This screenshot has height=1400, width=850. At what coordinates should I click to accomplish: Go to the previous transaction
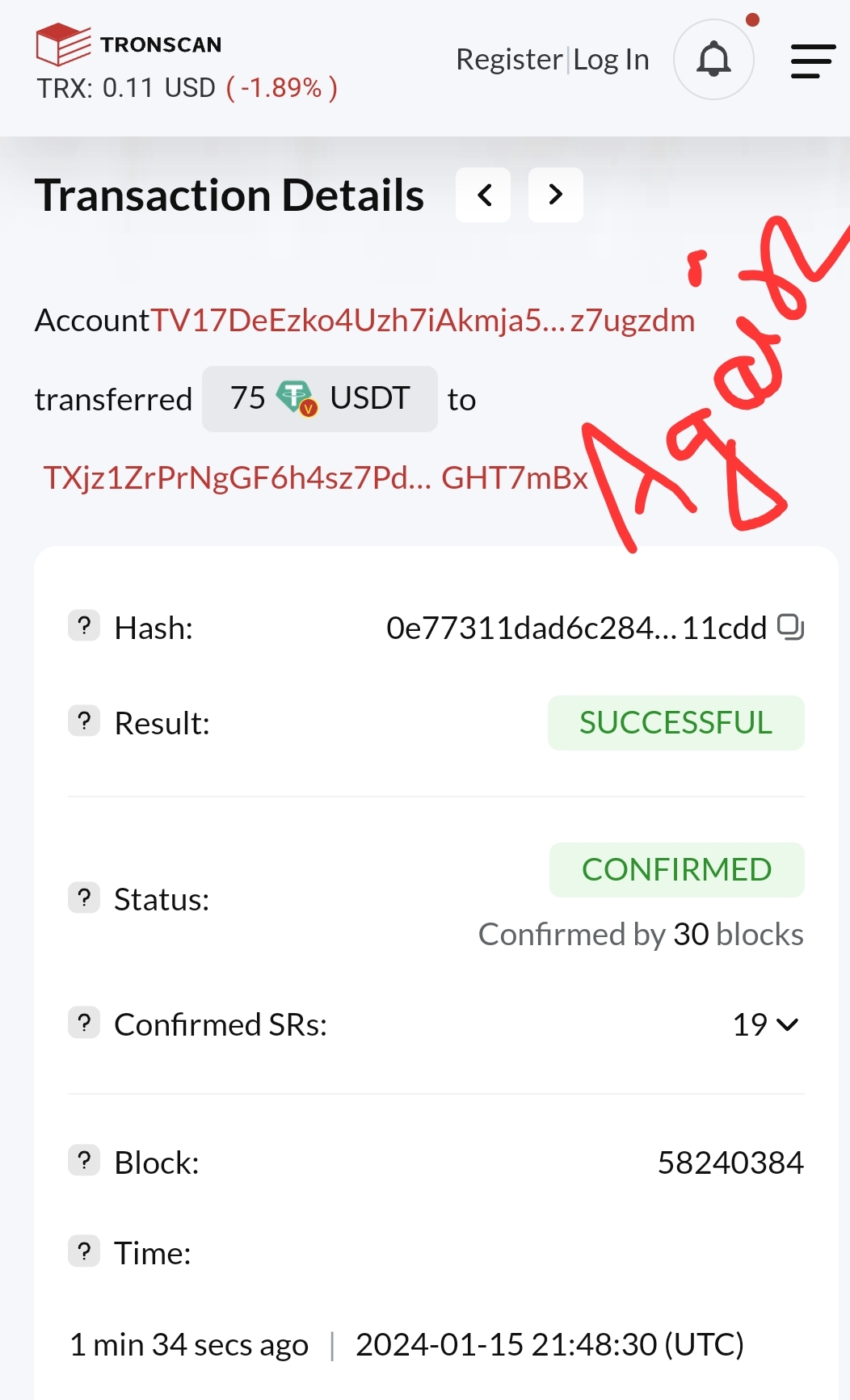[x=483, y=195]
